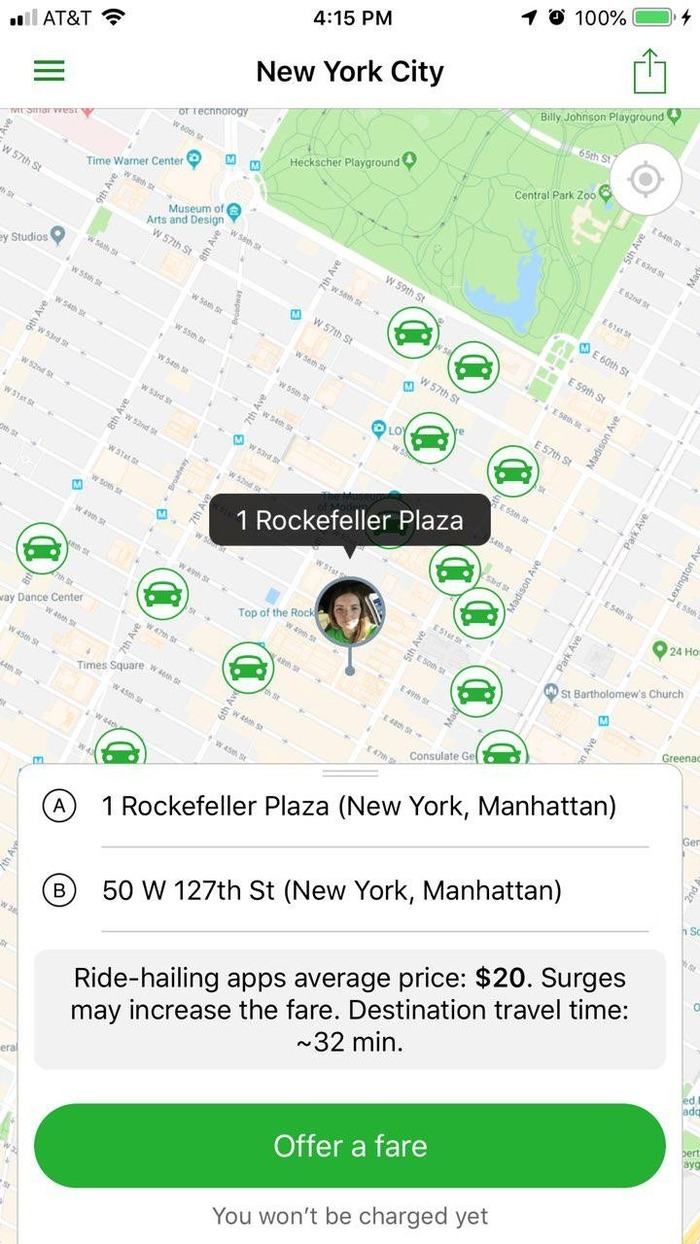This screenshot has width=700, height=1244.
Task: Edit pickup address 1 Rockefeller Plaza
Action: click(x=358, y=806)
